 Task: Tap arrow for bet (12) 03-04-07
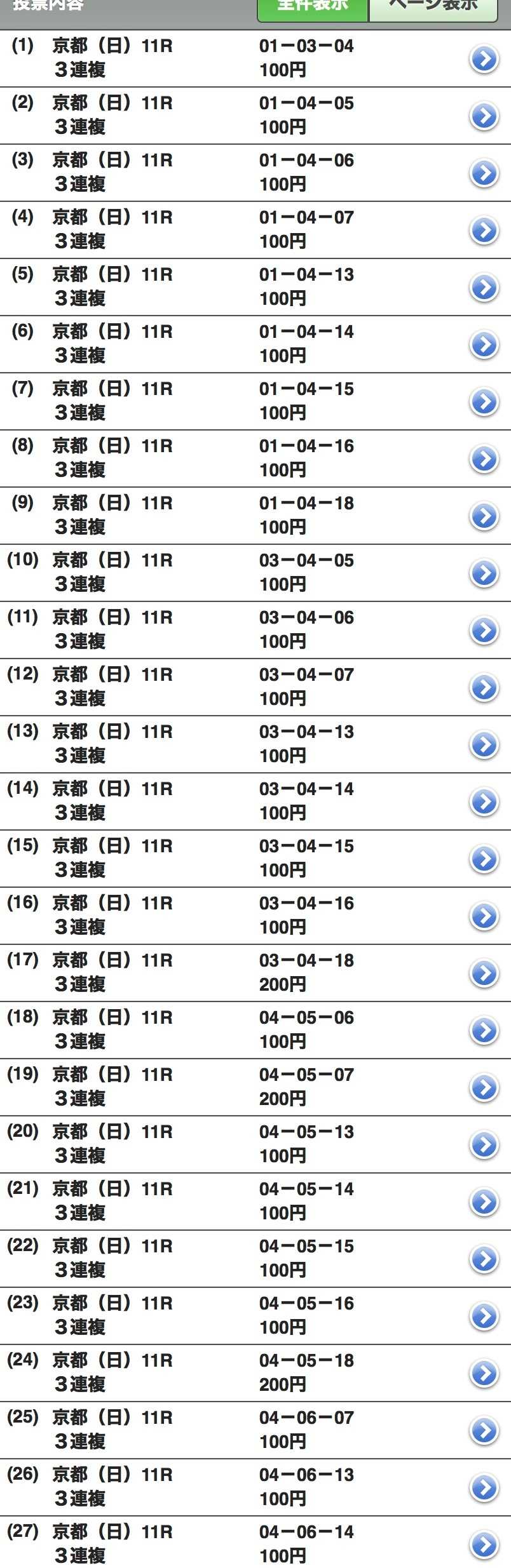tap(484, 688)
